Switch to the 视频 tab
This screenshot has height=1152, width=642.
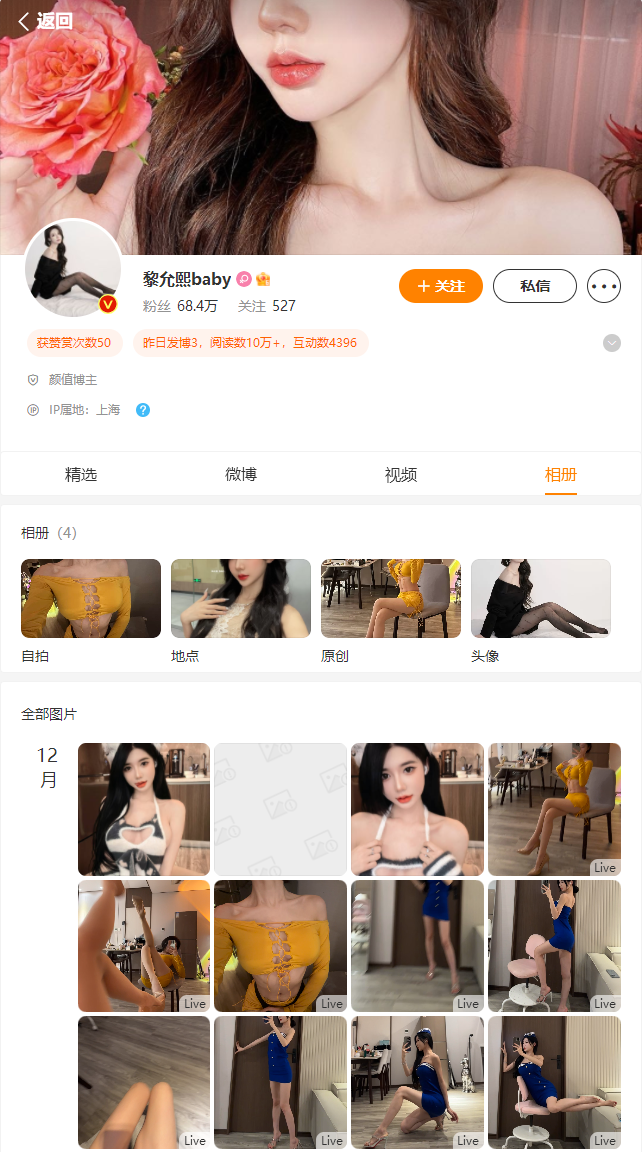(401, 475)
